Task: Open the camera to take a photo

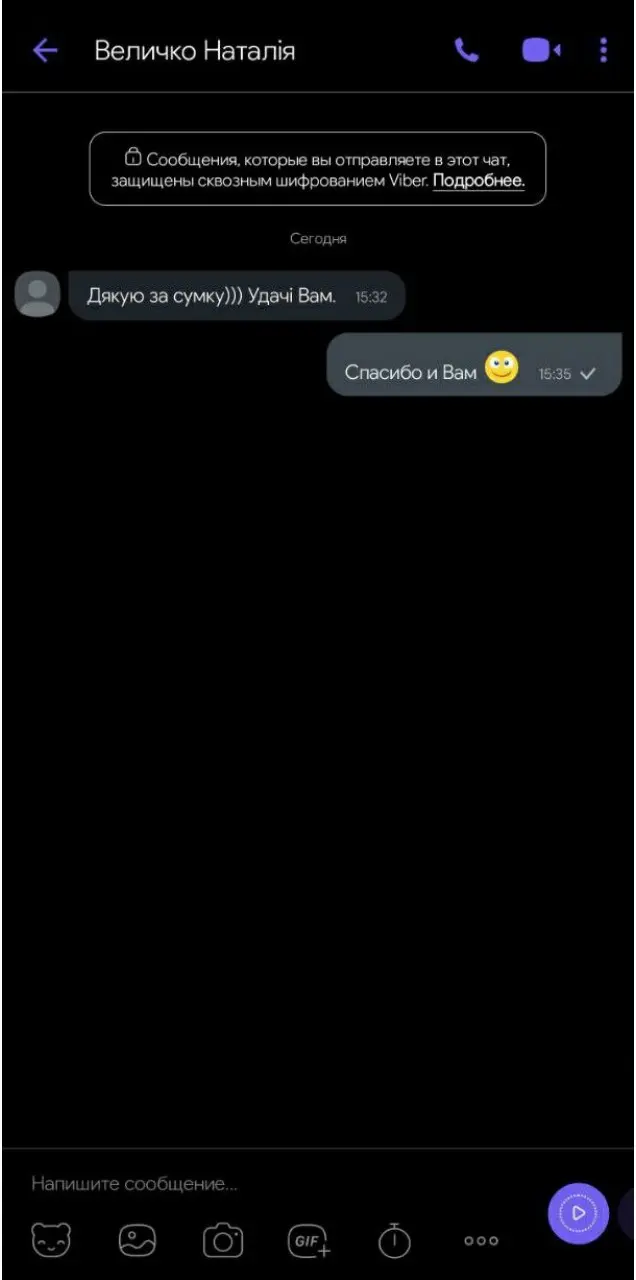Action: click(223, 1241)
